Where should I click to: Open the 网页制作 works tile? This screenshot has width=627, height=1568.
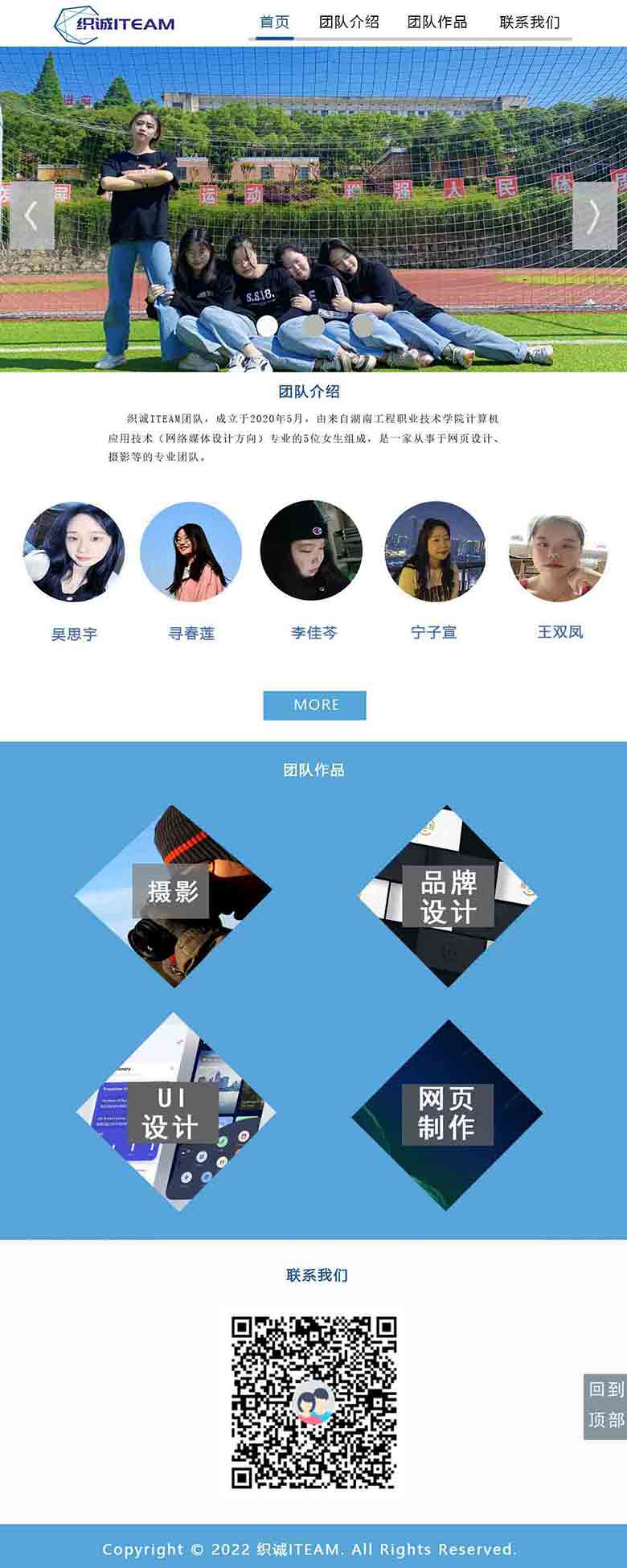[447, 1113]
